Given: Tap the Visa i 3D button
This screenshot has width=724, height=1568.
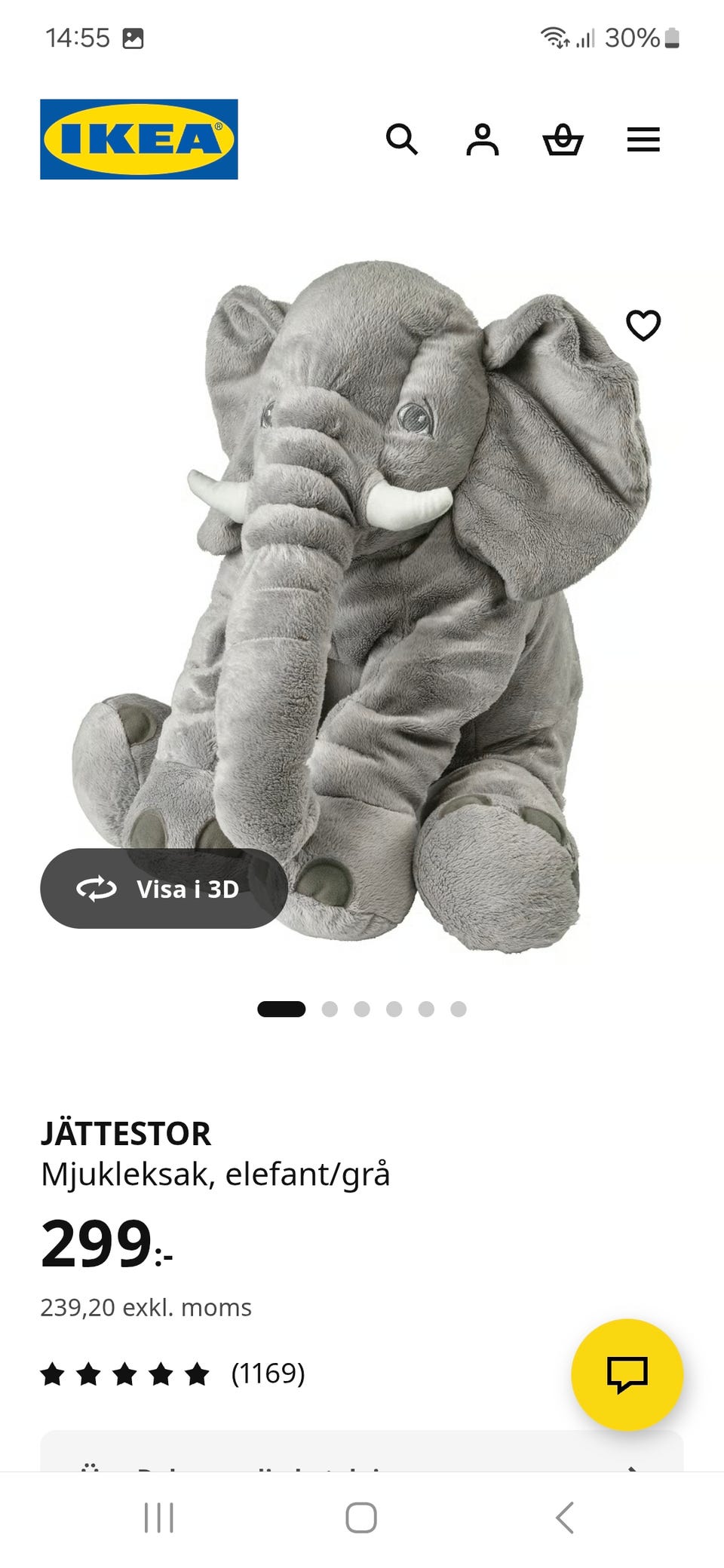Looking at the screenshot, I should (x=164, y=889).
